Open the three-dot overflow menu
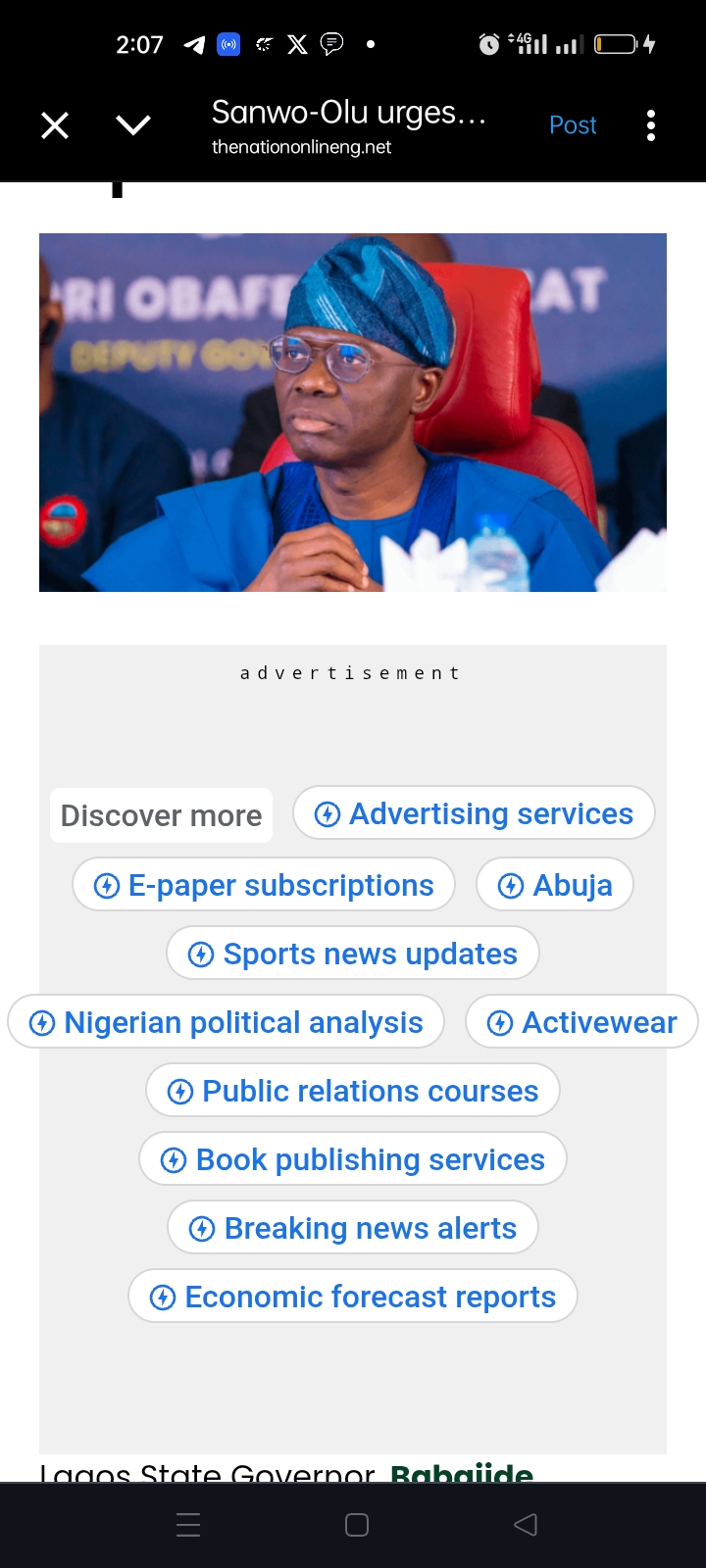Image resolution: width=706 pixels, height=1568 pixels. 651,125
